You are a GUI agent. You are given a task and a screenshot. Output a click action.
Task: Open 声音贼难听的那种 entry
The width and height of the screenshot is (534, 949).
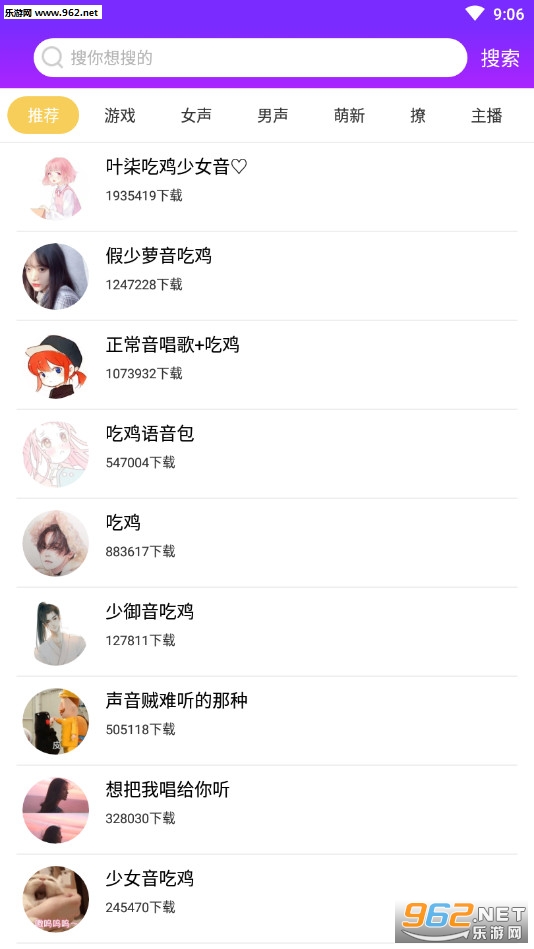tap(267, 721)
